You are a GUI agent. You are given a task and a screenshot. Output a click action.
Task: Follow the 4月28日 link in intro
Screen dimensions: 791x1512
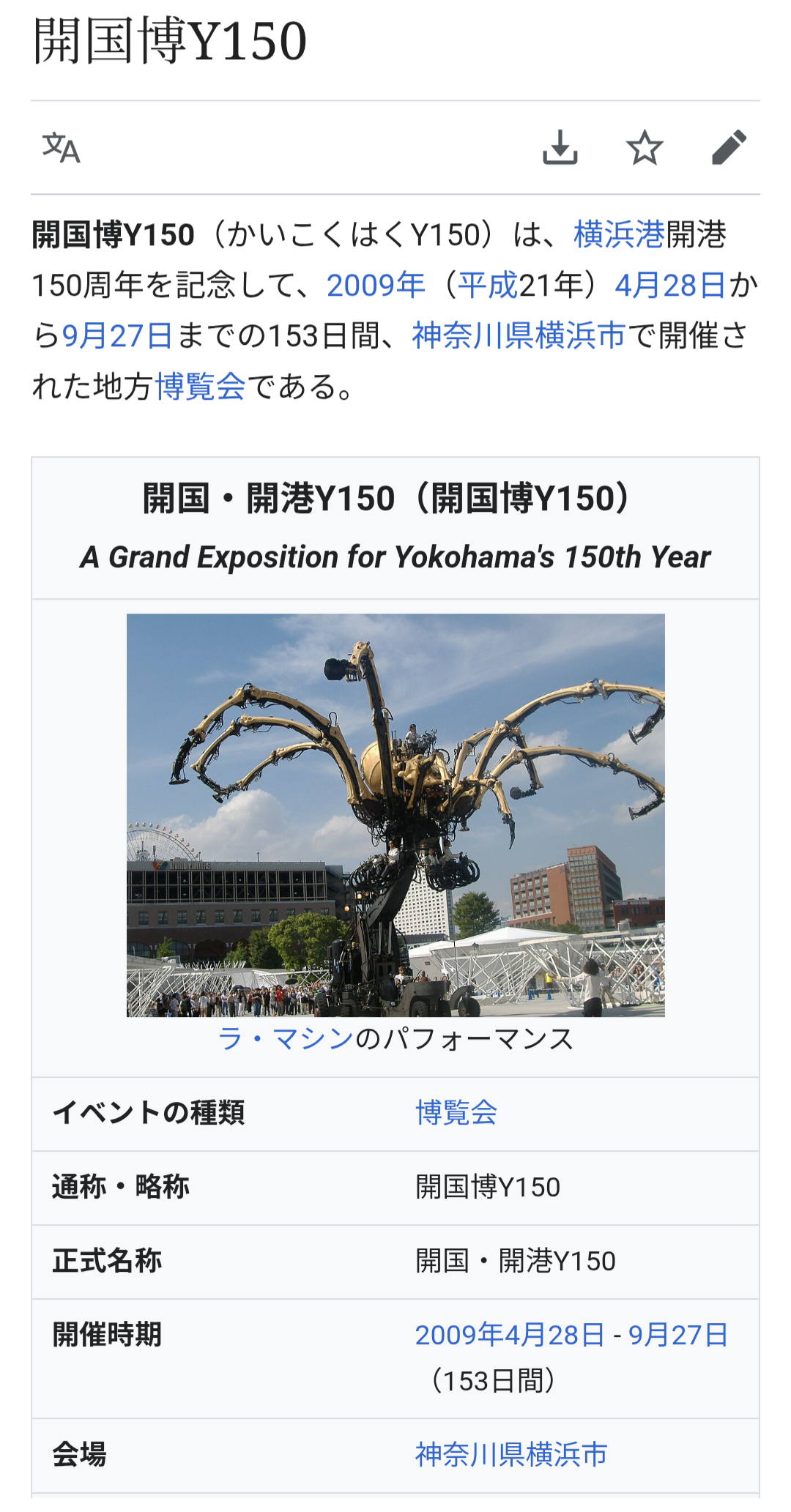[x=669, y=286]
